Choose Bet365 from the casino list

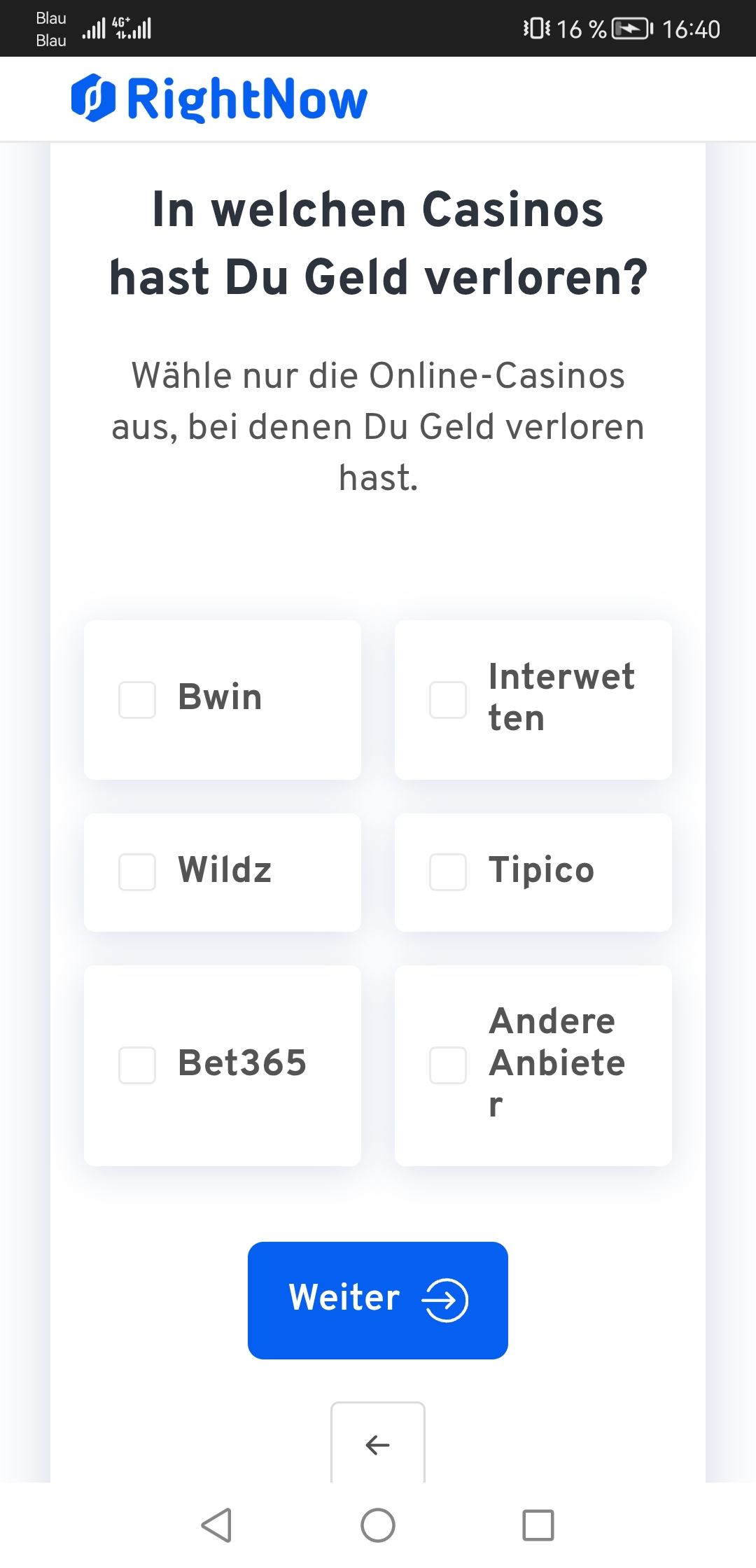click(137, 1065)
